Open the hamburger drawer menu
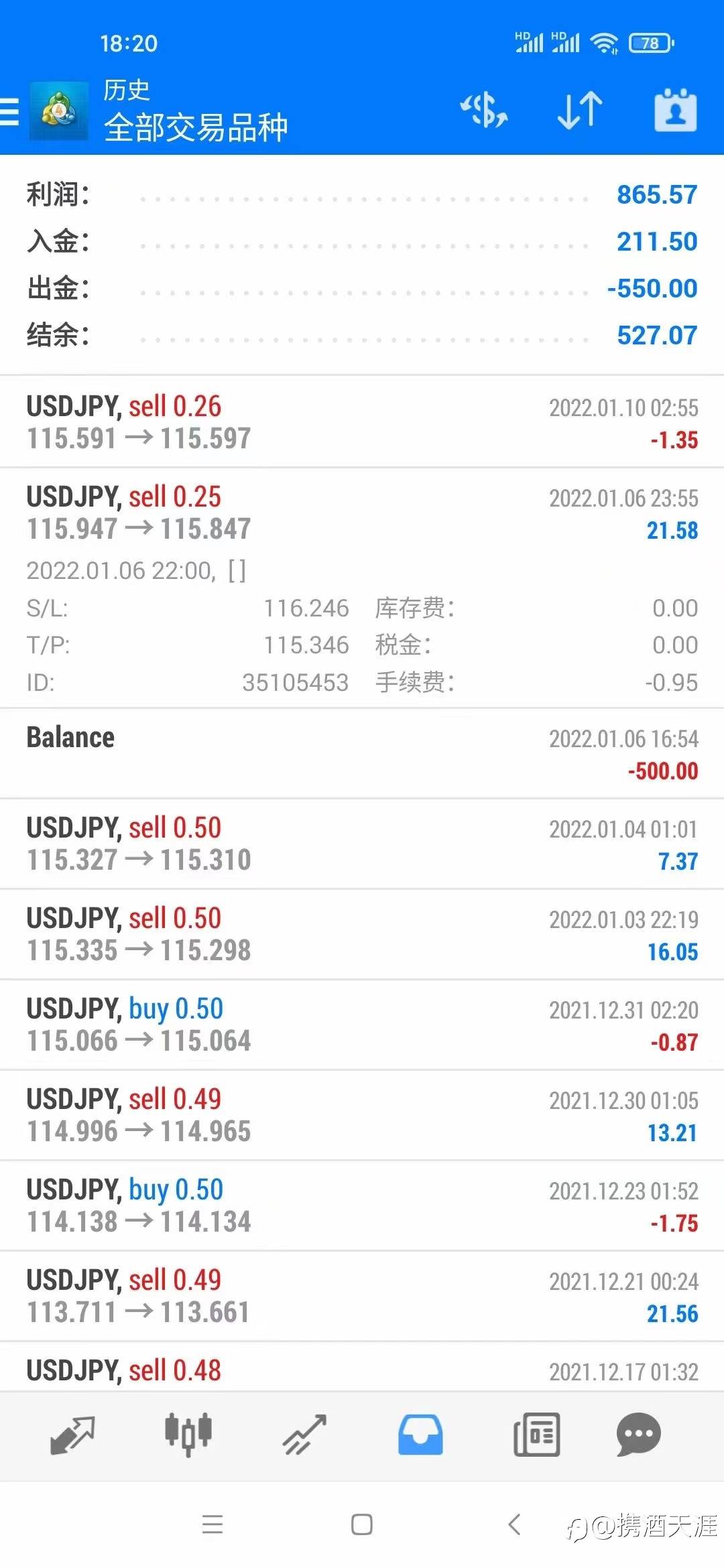The image size is (724, 1568). click(9, 111)
